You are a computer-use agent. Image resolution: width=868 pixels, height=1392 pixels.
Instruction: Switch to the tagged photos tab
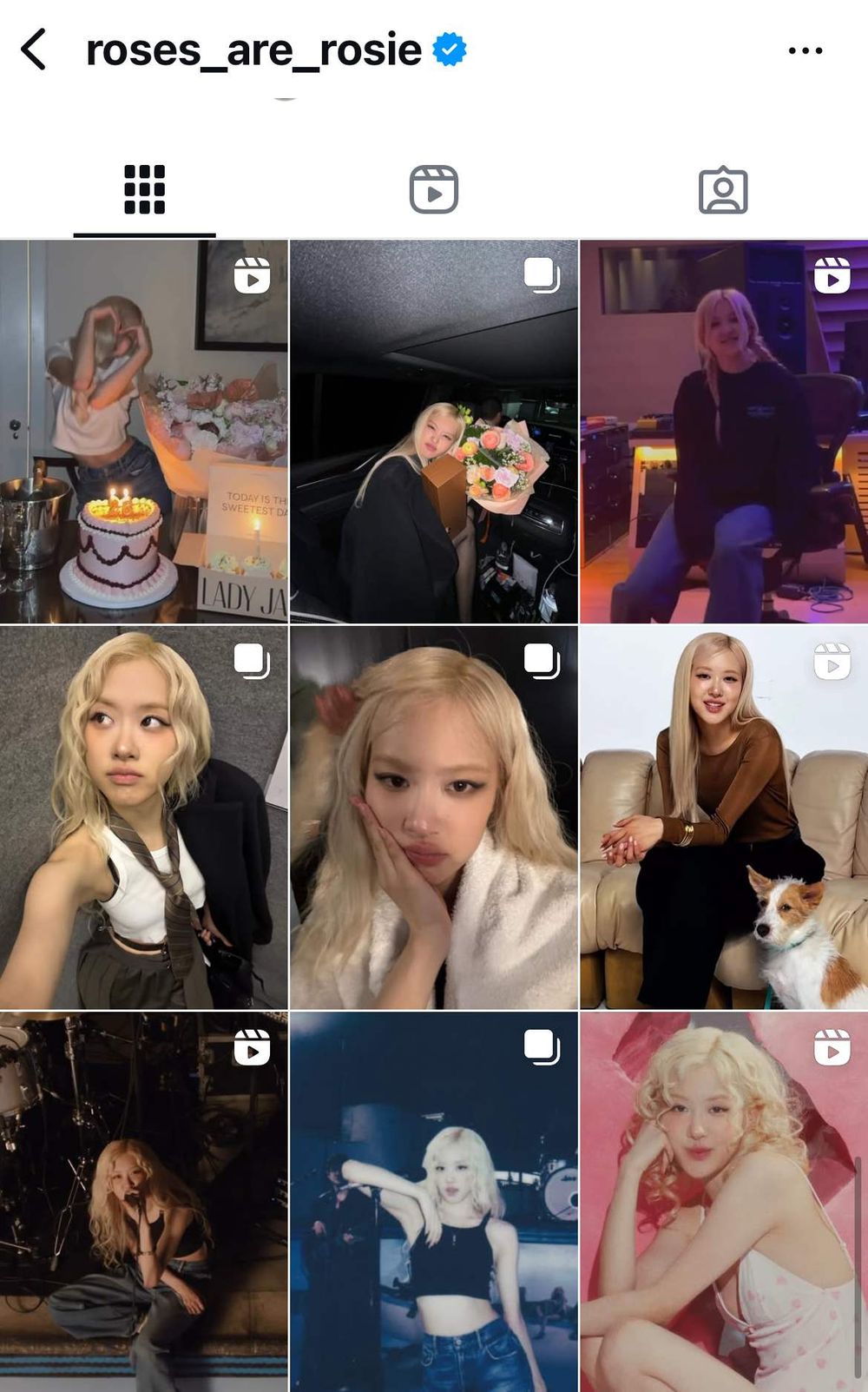click(x=722, y=190)
